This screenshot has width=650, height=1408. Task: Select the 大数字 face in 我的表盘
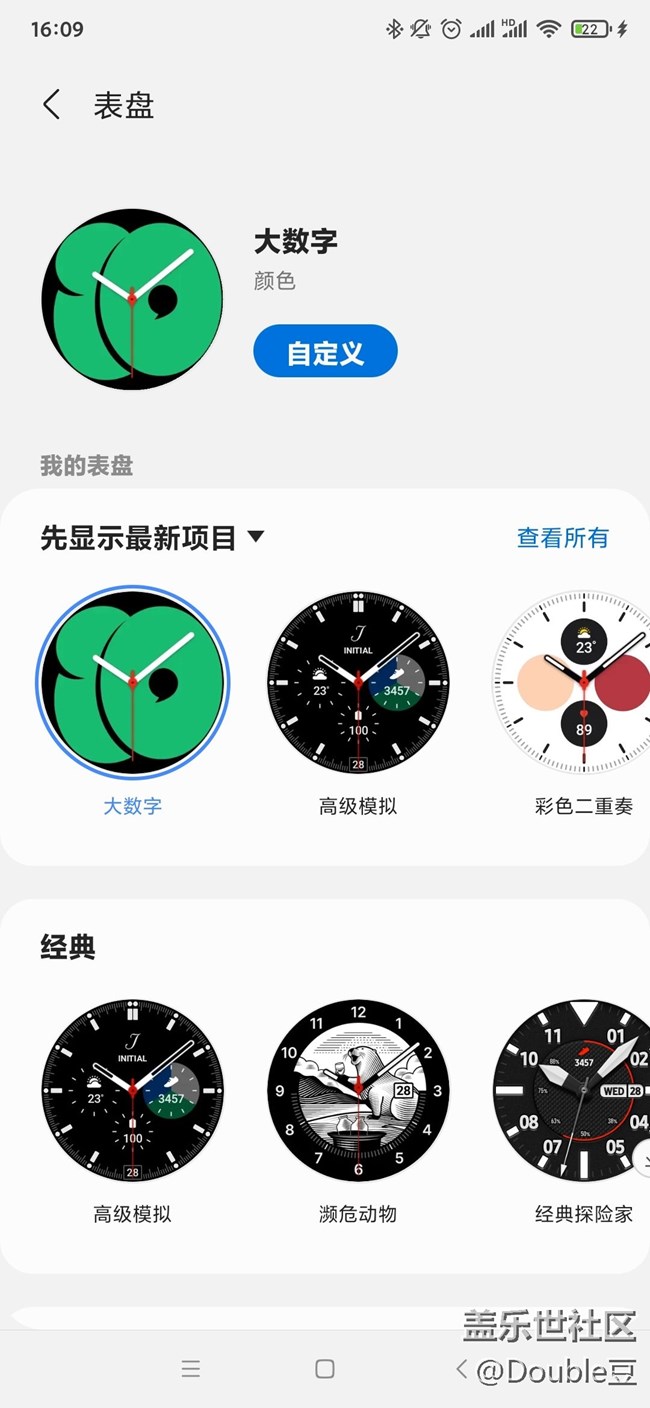[133, 683]
